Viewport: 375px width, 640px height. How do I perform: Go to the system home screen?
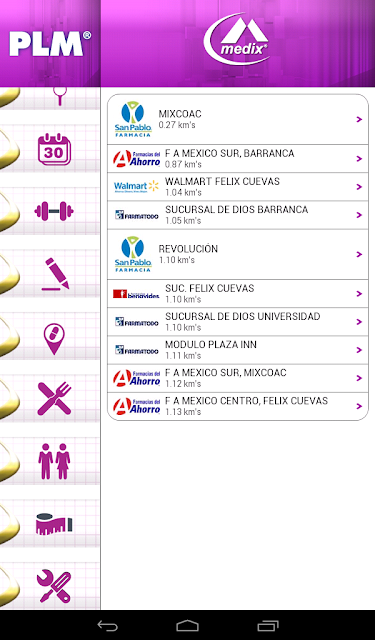point(187,625)
